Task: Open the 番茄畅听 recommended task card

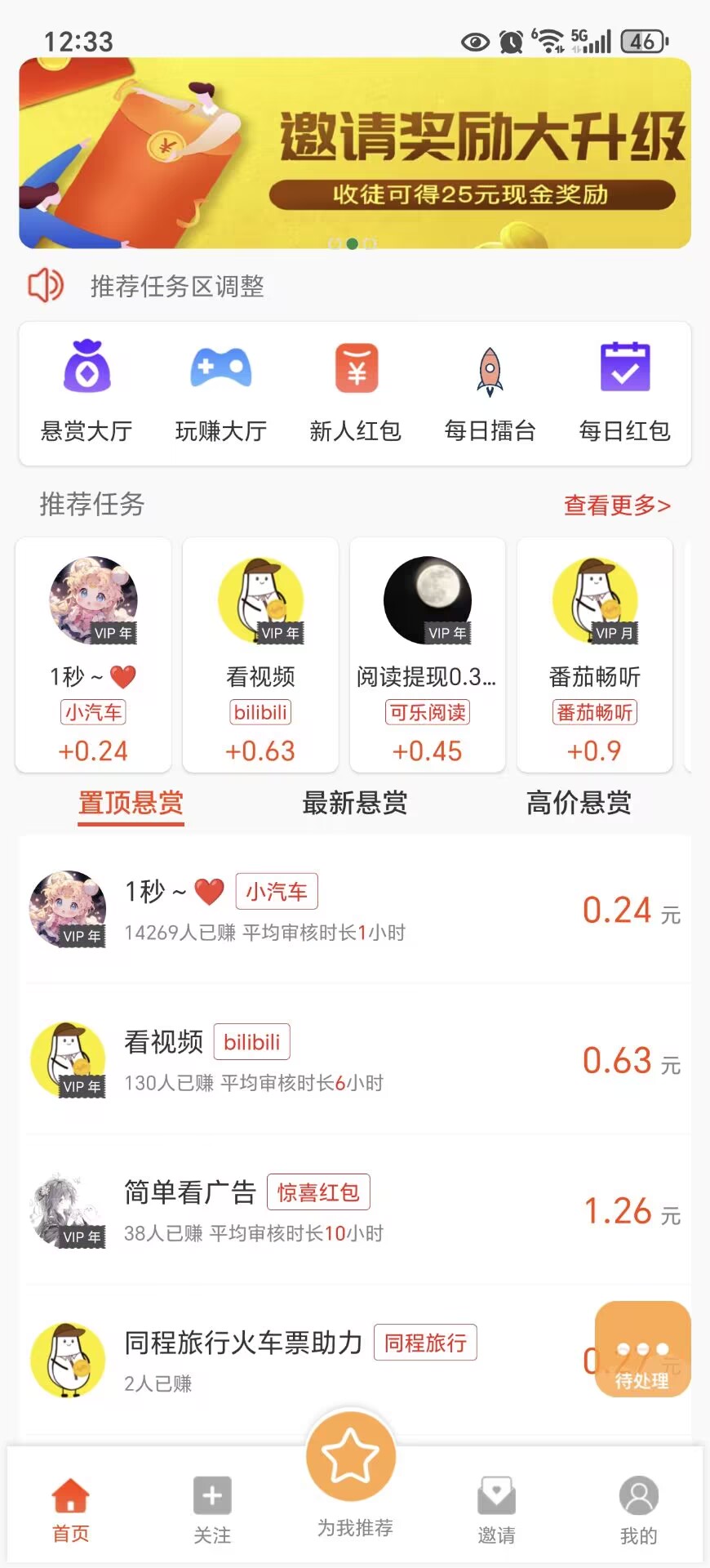Action: pos(595,655)
